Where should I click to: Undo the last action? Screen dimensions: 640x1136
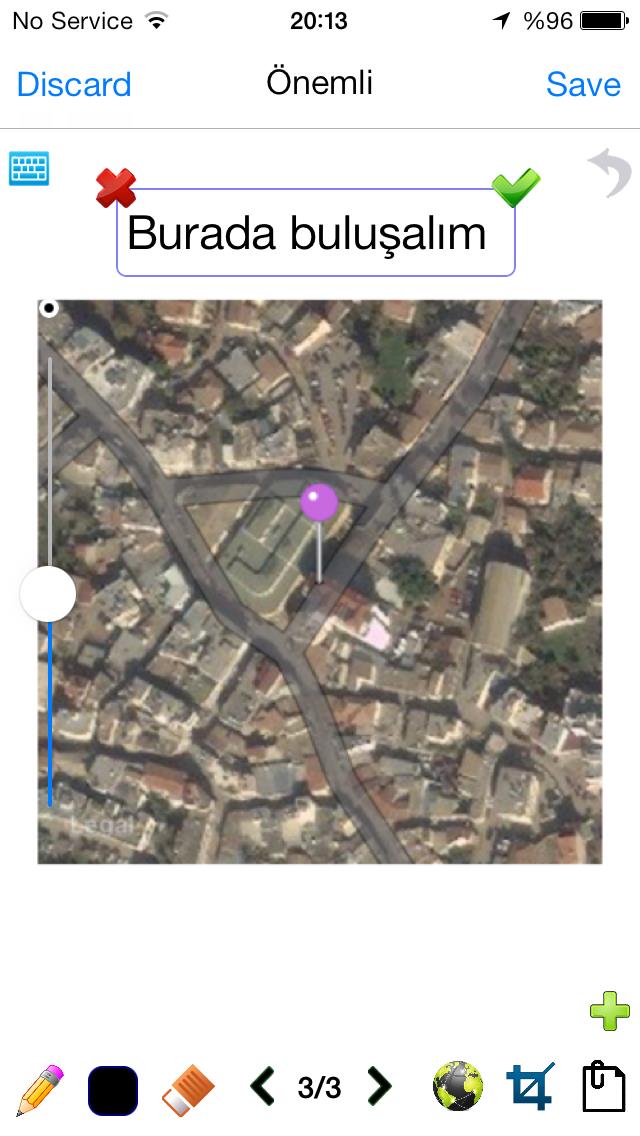tap(609, 173)
